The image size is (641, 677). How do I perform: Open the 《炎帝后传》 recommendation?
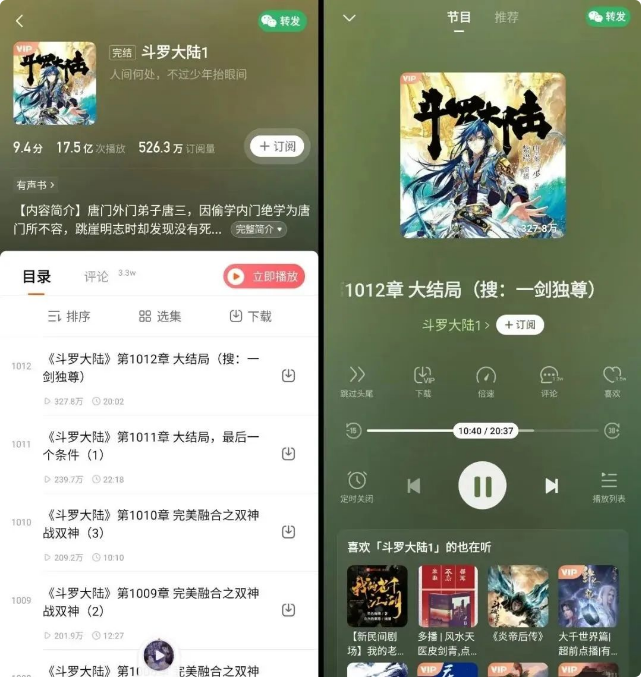(x=517, y=600)
